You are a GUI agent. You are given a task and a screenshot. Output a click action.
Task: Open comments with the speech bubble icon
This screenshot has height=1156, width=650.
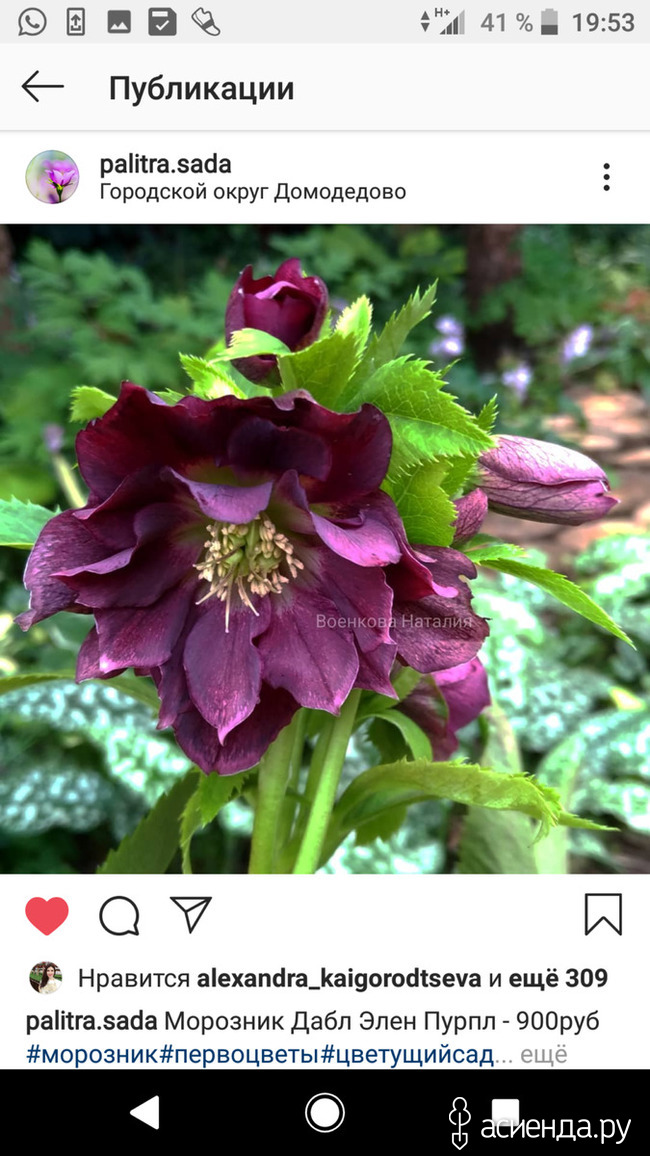click(119, 916)
